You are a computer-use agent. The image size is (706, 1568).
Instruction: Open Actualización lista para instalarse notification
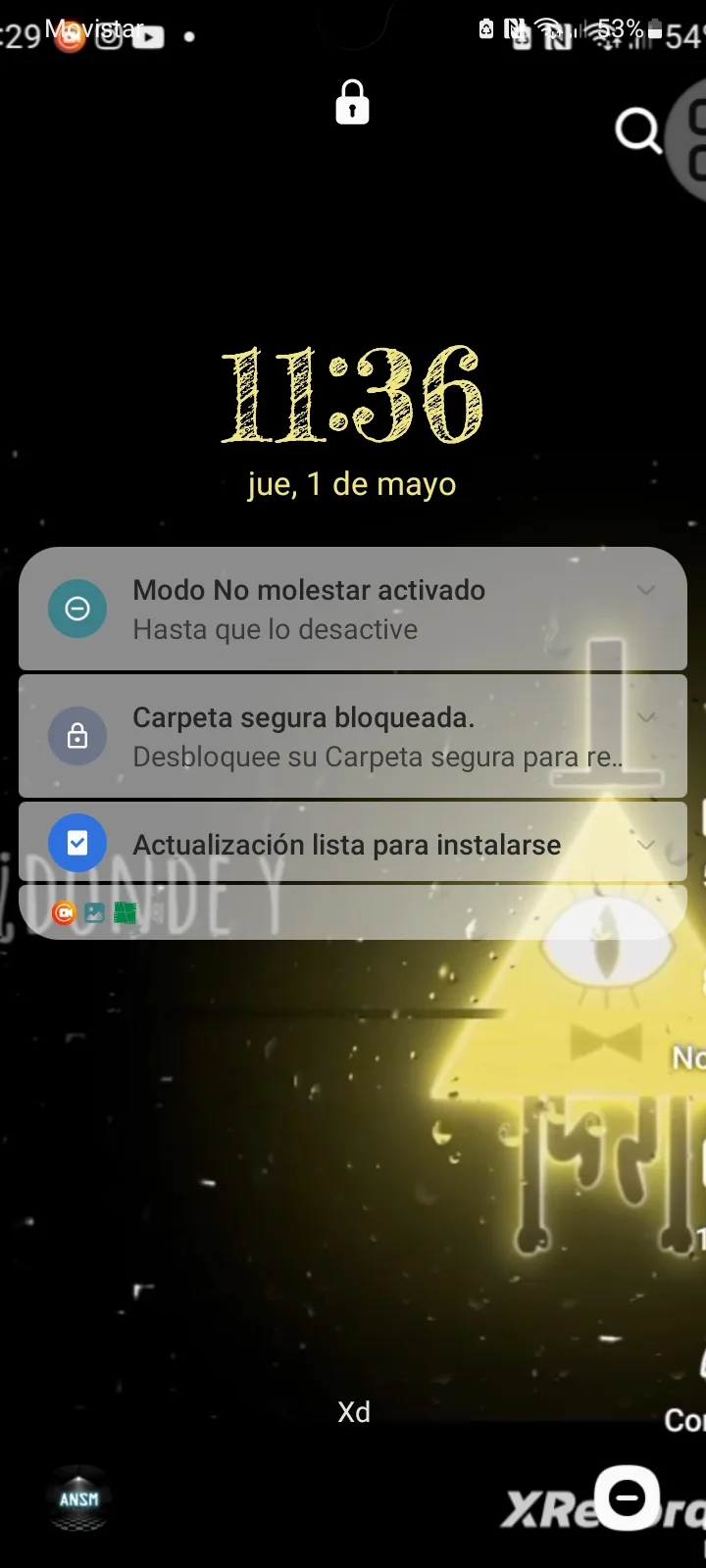point(353,843)
